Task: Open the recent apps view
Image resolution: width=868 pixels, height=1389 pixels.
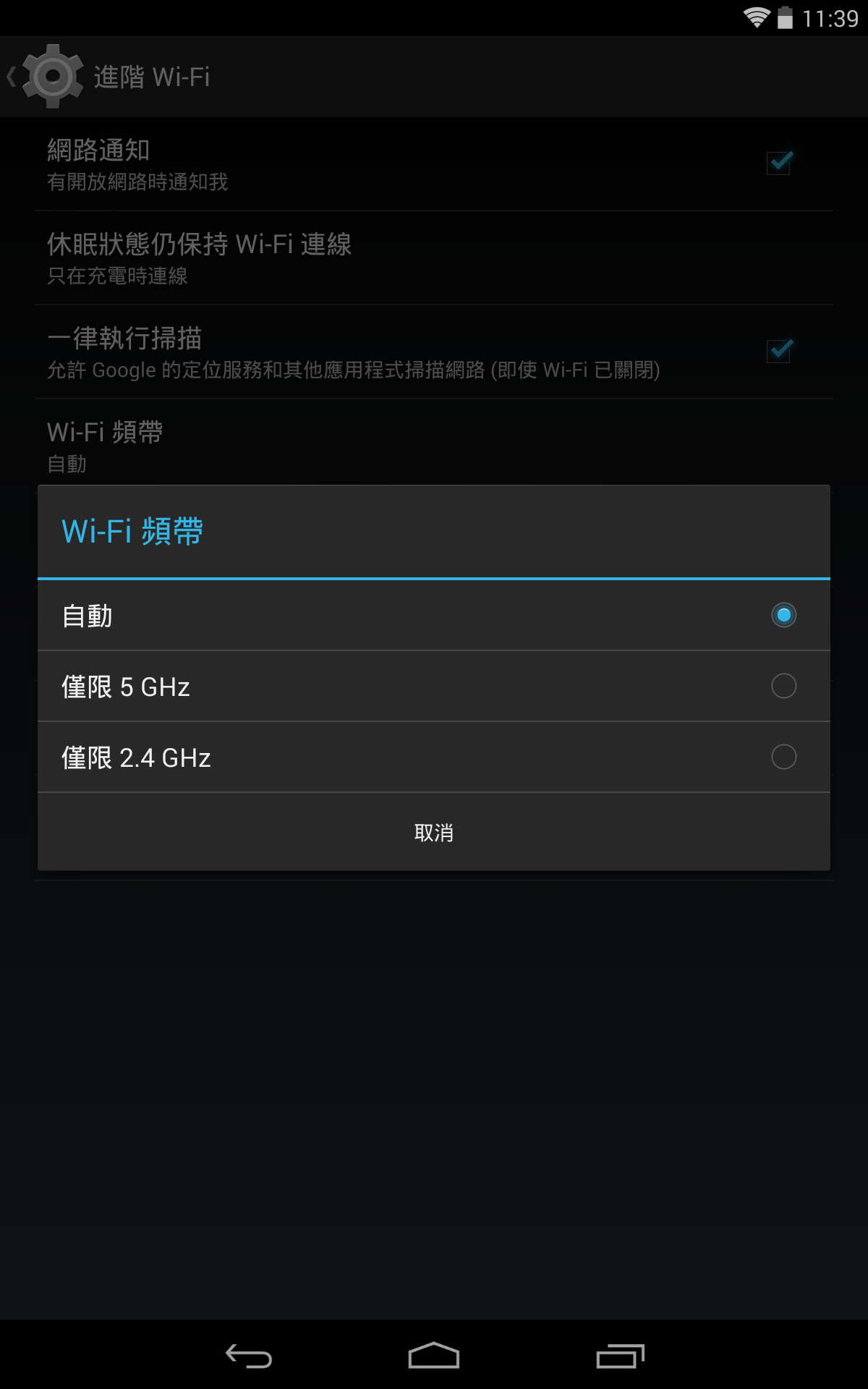Action: pyautogui.click(x=620, y=1356)
